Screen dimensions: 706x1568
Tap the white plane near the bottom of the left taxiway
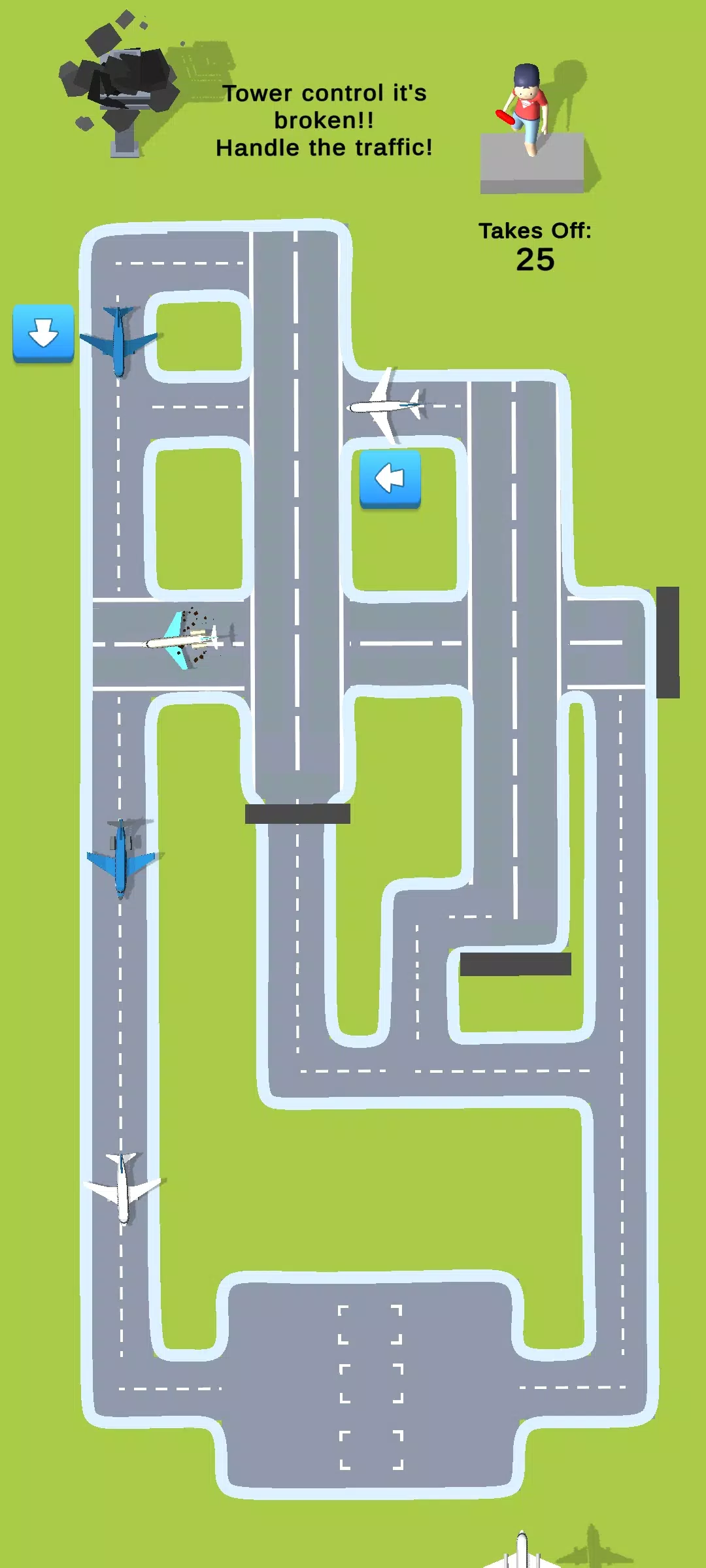(x=123, y=1188)
